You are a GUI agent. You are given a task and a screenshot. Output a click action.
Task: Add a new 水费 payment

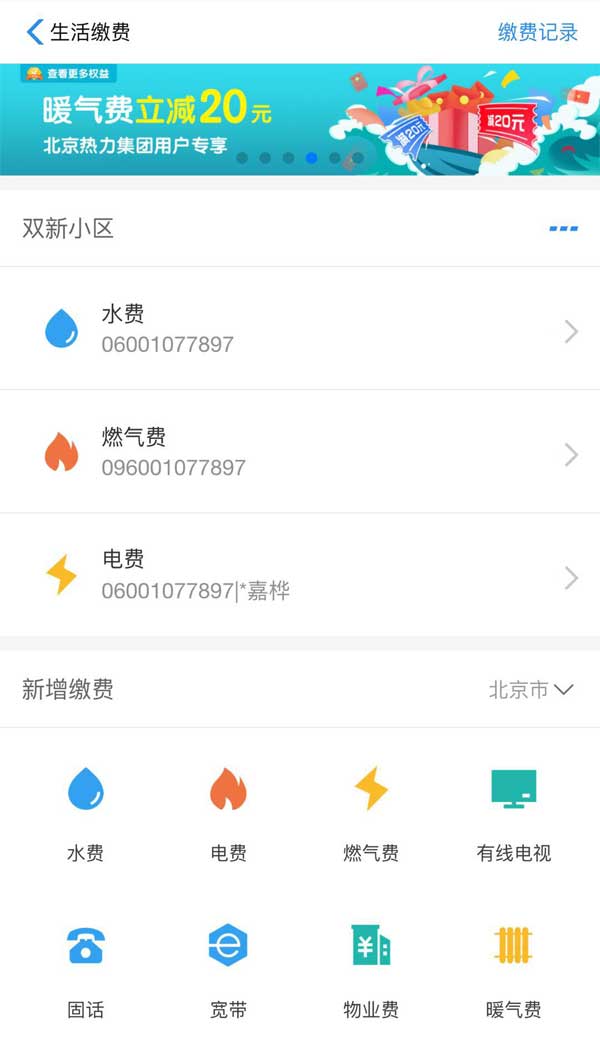point(85,812)
